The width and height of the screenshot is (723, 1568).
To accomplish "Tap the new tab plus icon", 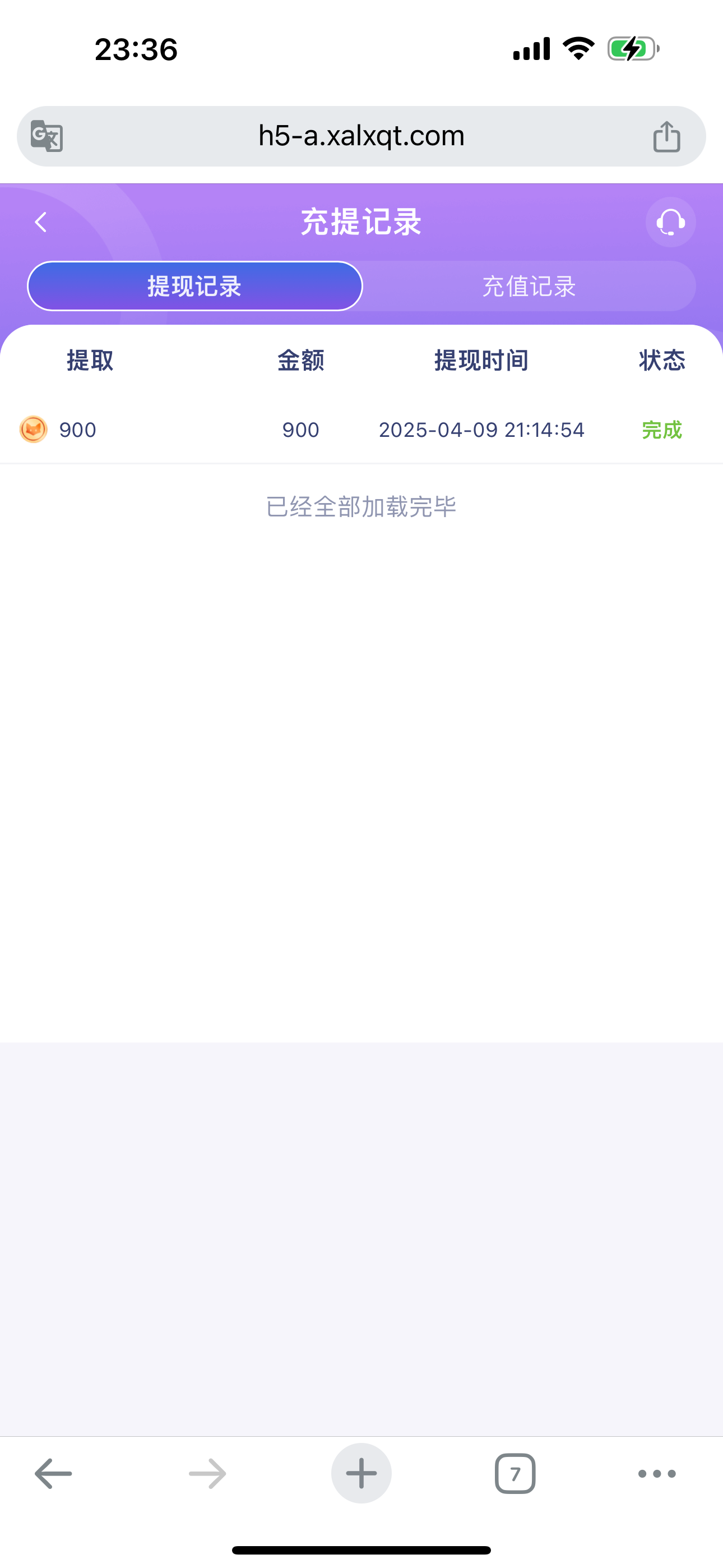I will (361, 1473).
